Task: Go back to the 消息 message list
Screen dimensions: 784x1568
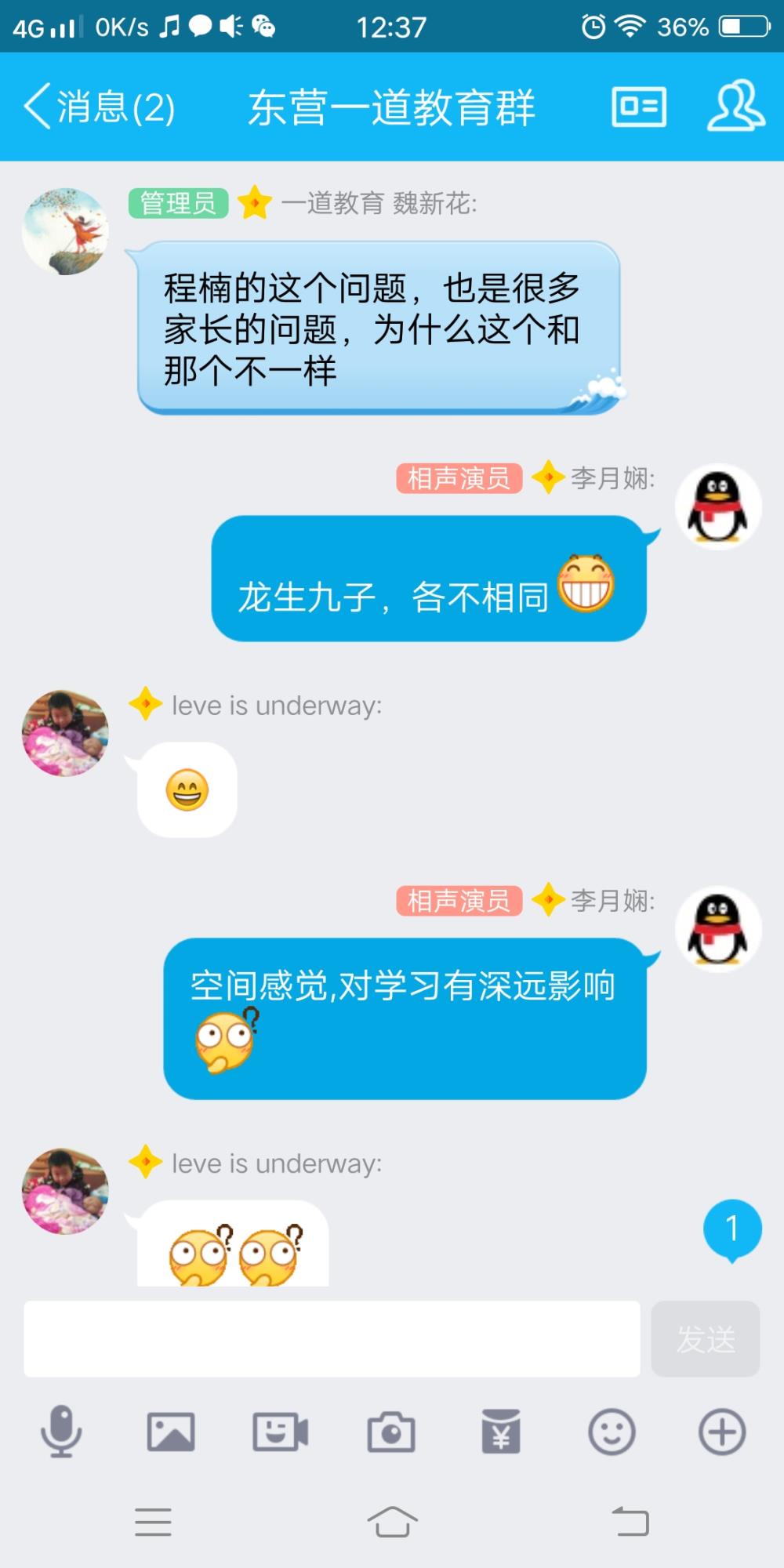Action: pos(100,107)
